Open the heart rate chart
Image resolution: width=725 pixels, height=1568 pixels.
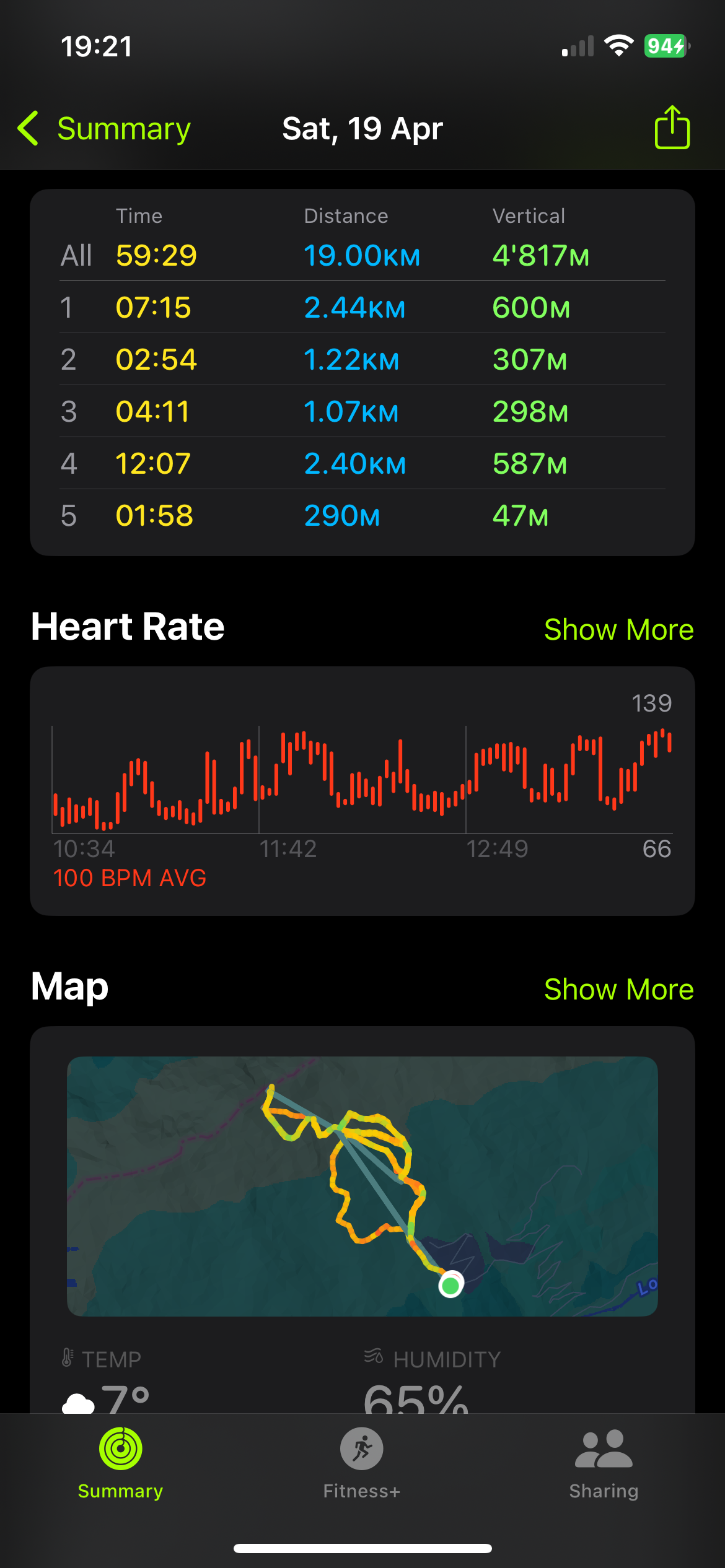(x=362, y=782)
